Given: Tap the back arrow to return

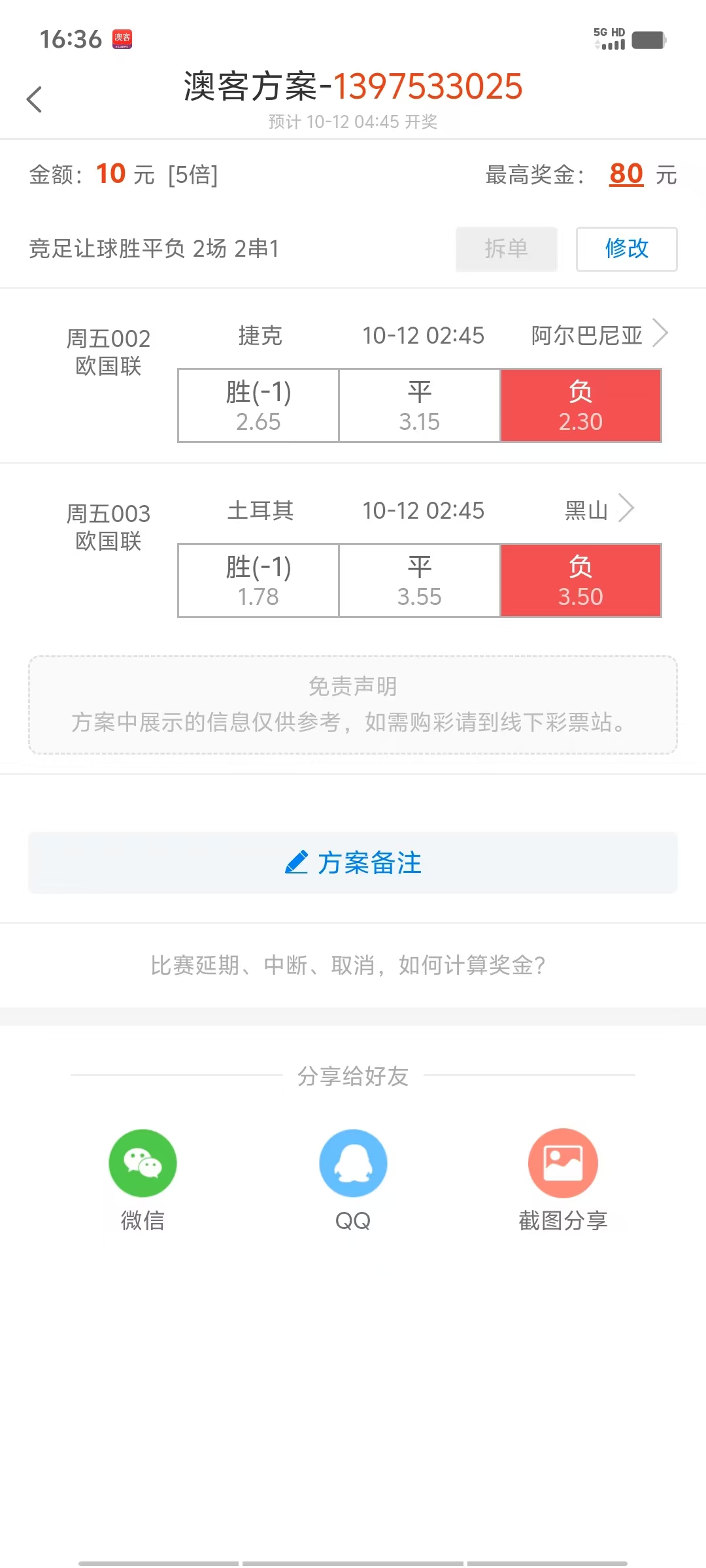Looking at the screenshot, I should 34,99.
